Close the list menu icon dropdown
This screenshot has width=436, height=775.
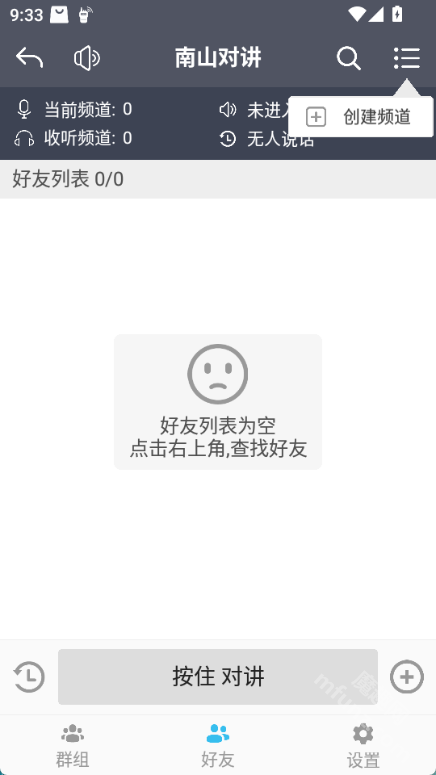point(407,58)
